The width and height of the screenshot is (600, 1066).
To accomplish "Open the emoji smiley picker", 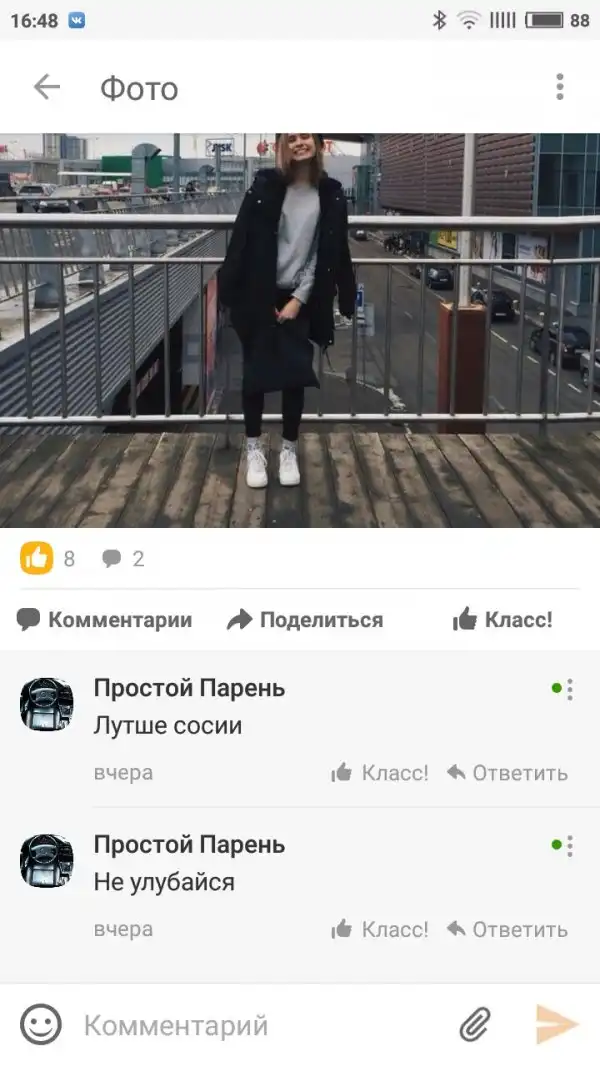I will point(41,1025).
